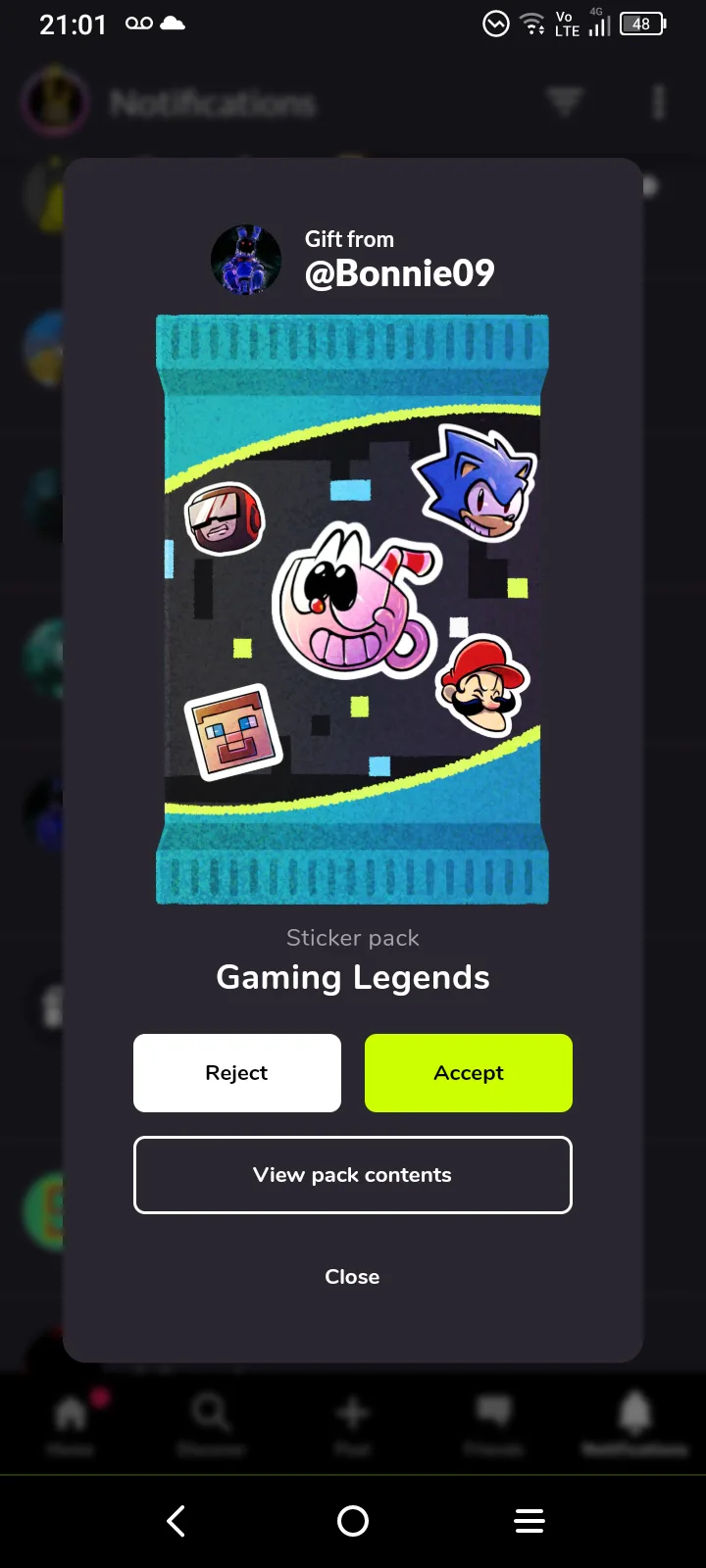Open @Bonnie09's profile avatar

click(246, 260)
